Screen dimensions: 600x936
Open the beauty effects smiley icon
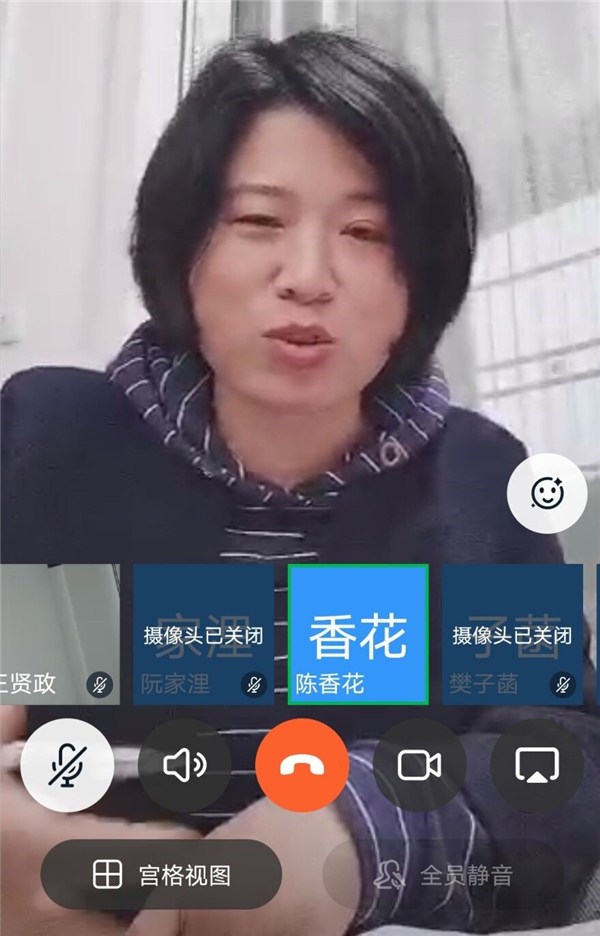[x=546, y=492]
